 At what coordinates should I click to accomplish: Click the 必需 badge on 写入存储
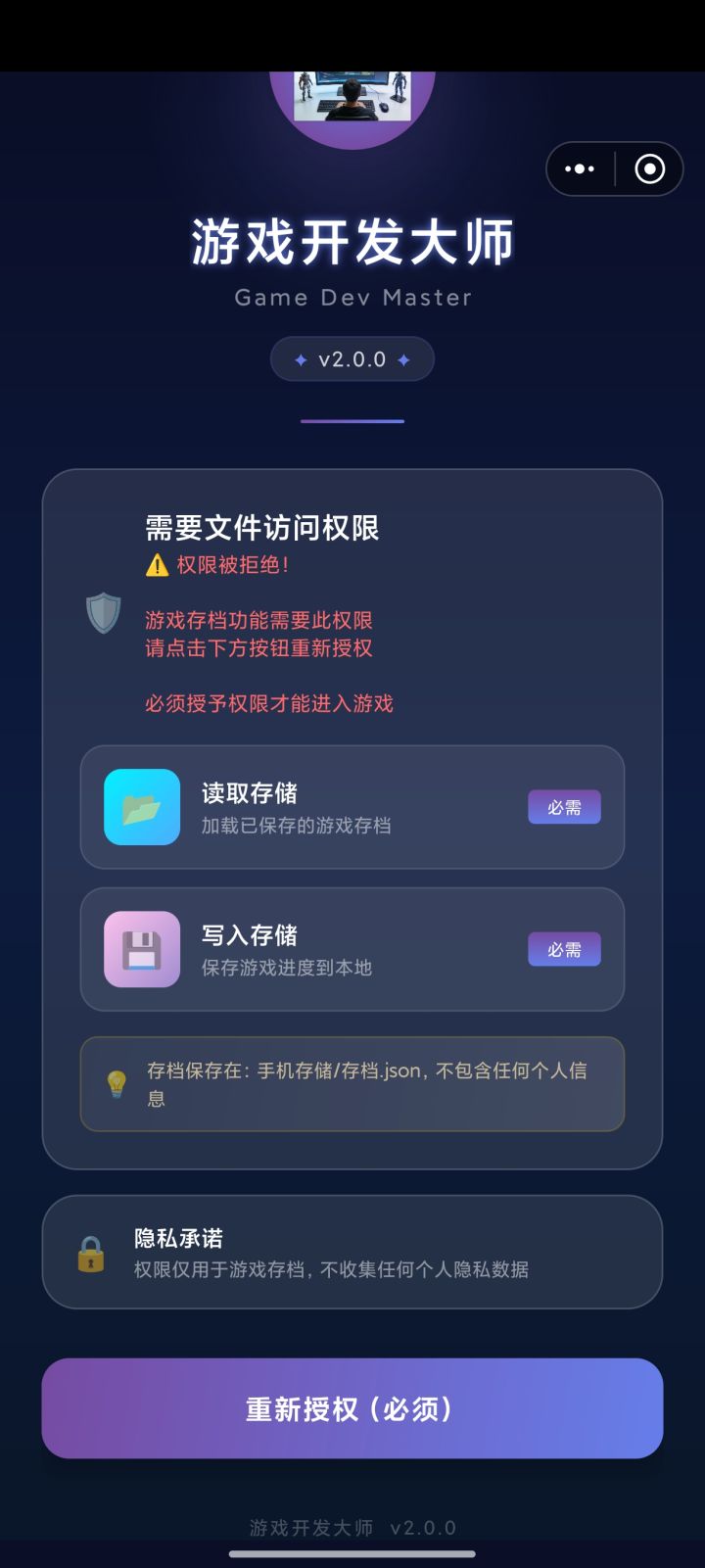[x=564, y=949]
